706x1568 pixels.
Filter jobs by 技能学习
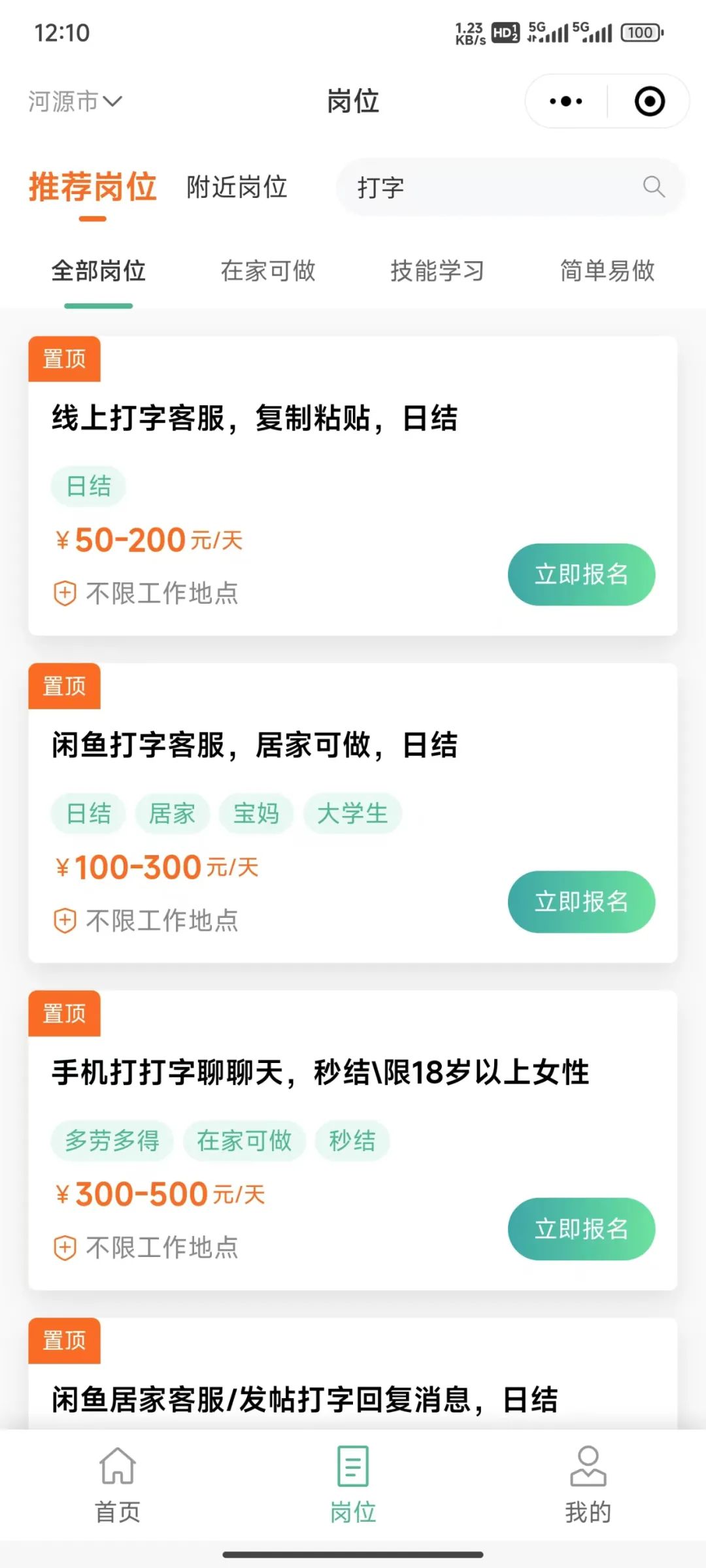[x=437, y=270]
